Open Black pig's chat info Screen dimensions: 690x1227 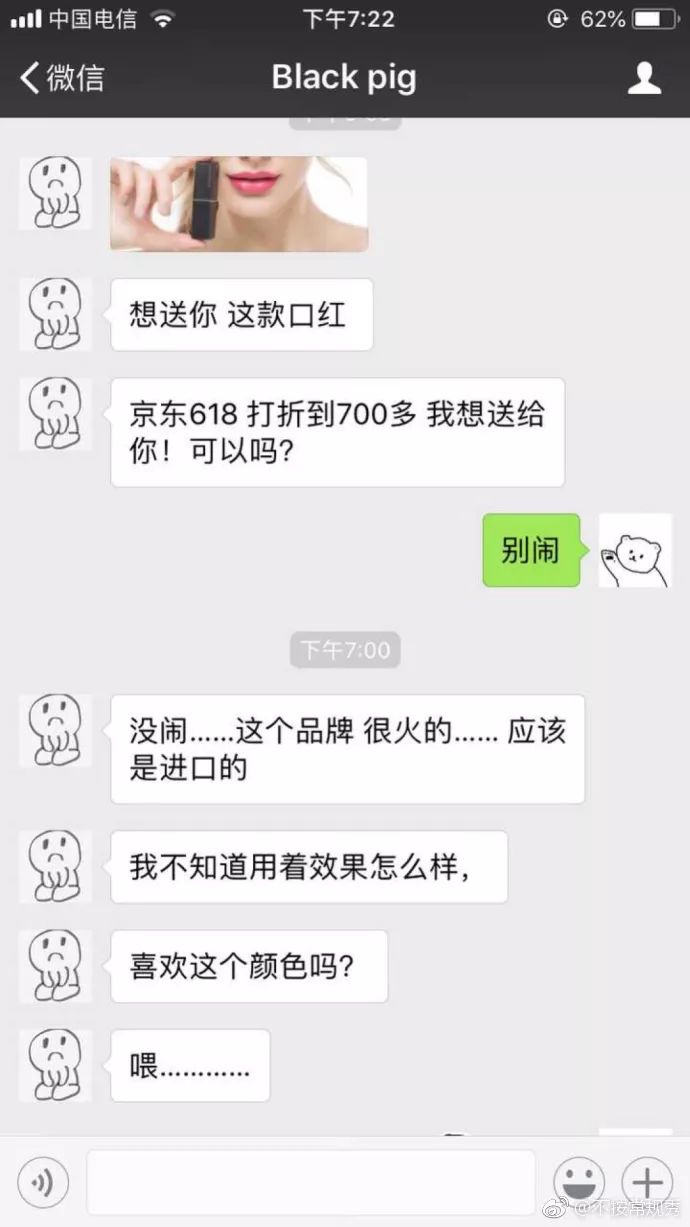(x=644, y=78)
